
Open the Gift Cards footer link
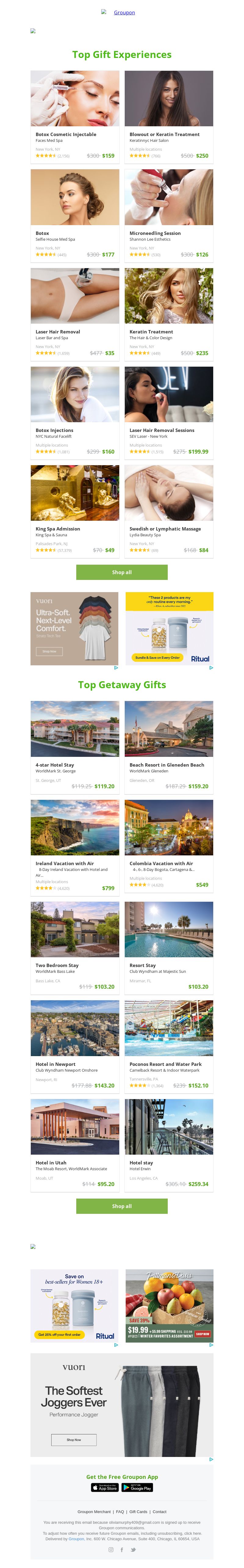click(138, 1512)
